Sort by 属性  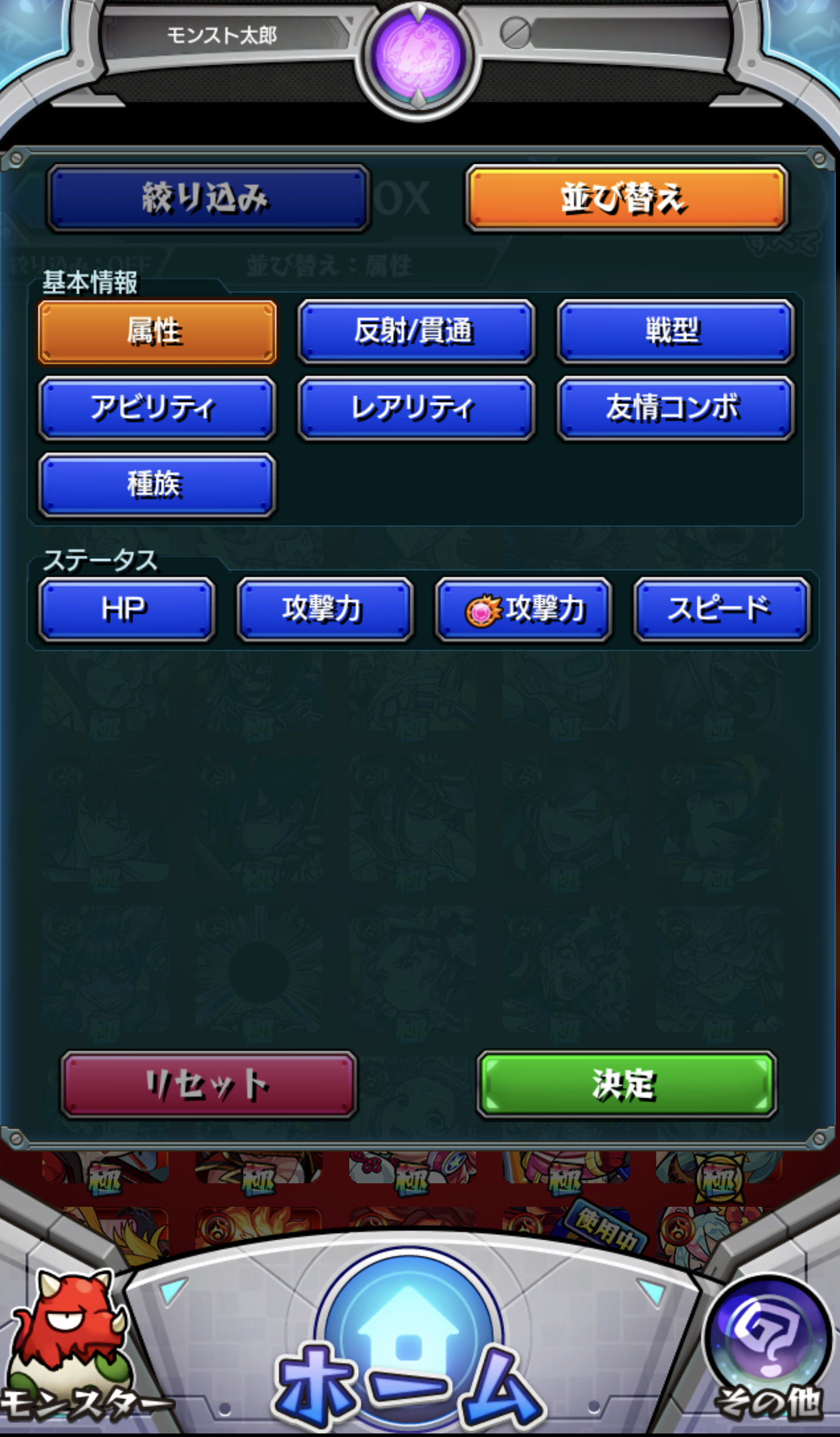(157, 331)
